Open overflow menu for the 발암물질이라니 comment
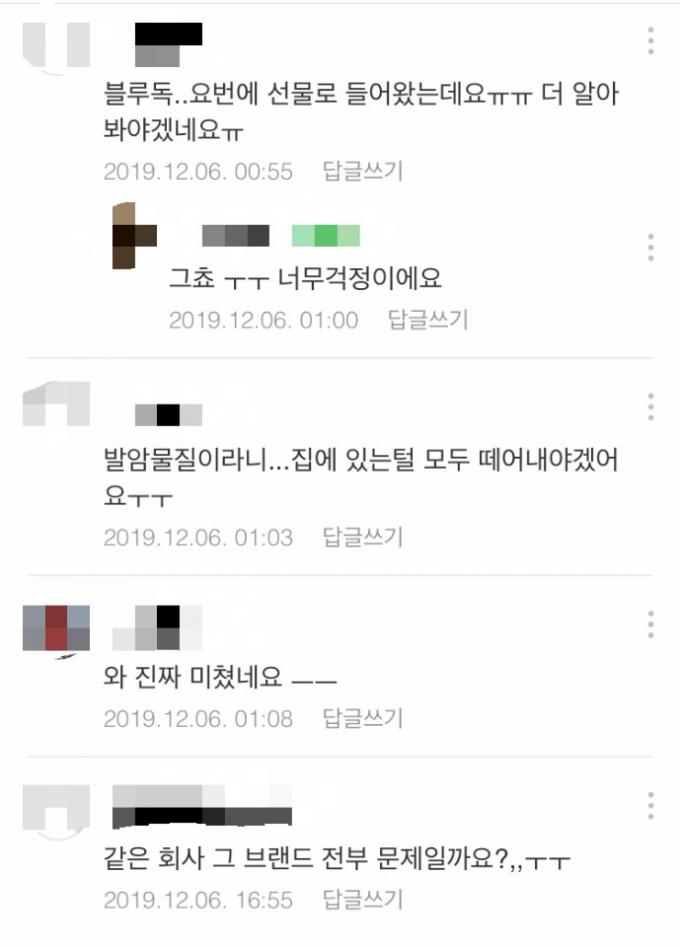Image resolution: width=680 pixels, height=947 pixels. (650, 407)
